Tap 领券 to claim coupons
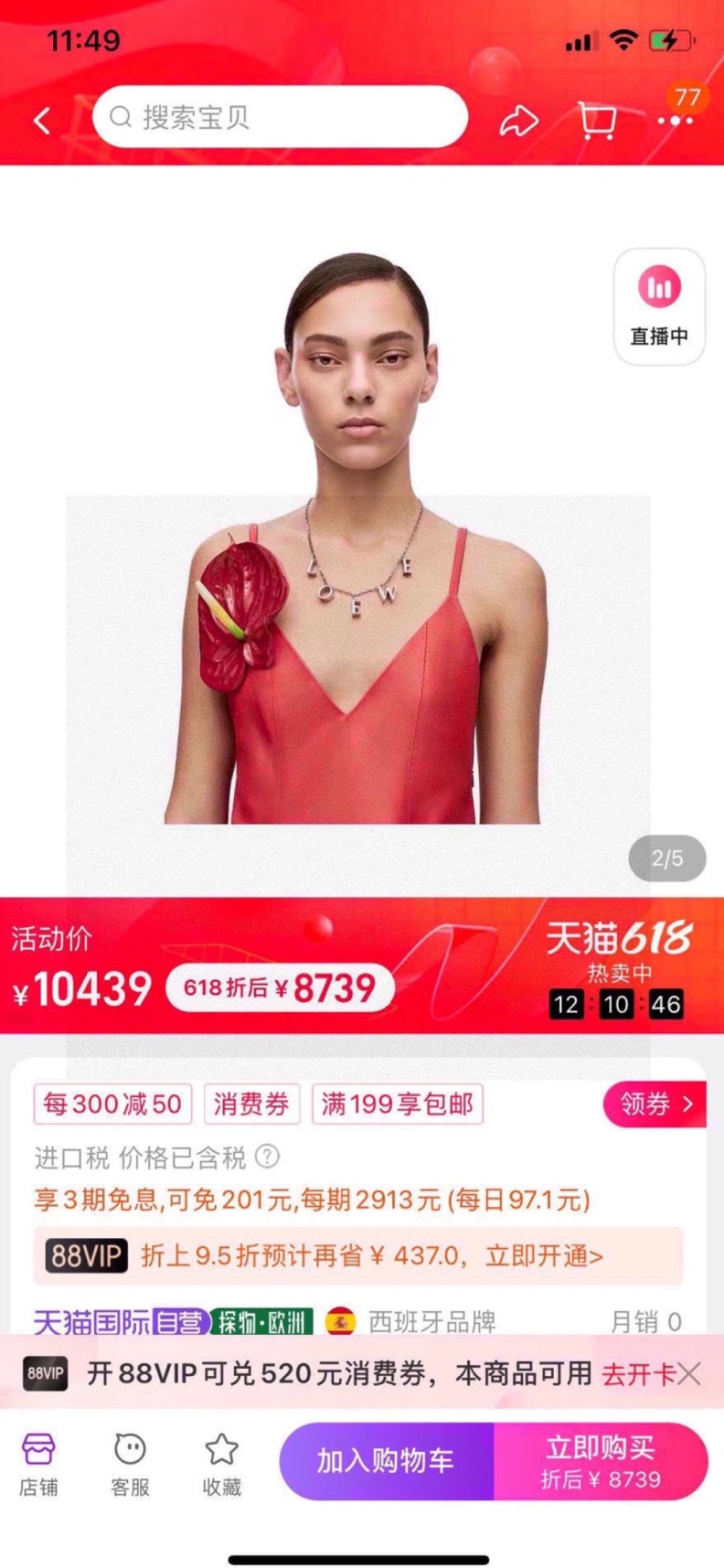Screen dimensions: 724x1568 [655, 1104]
